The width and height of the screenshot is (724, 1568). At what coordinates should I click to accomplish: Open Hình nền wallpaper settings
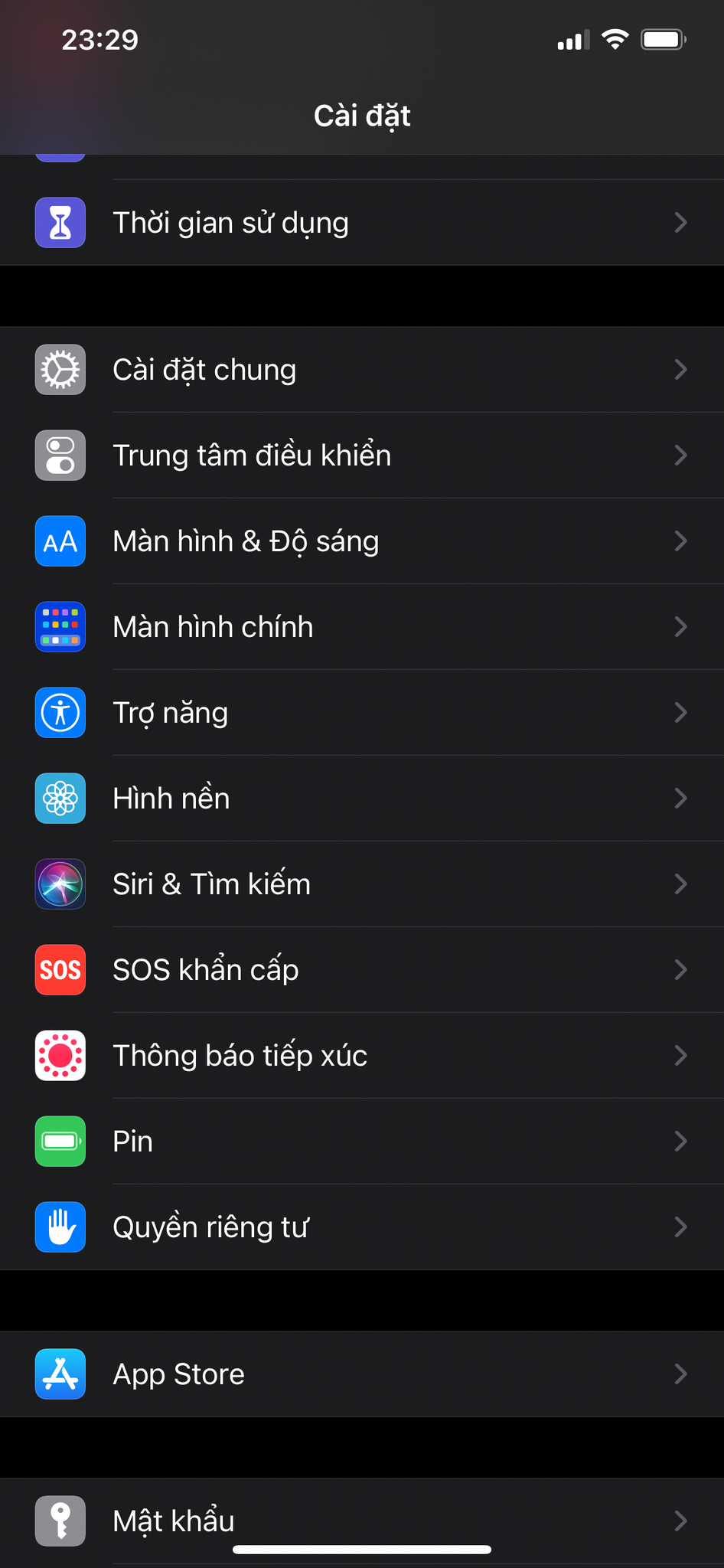tap(362, 799)
